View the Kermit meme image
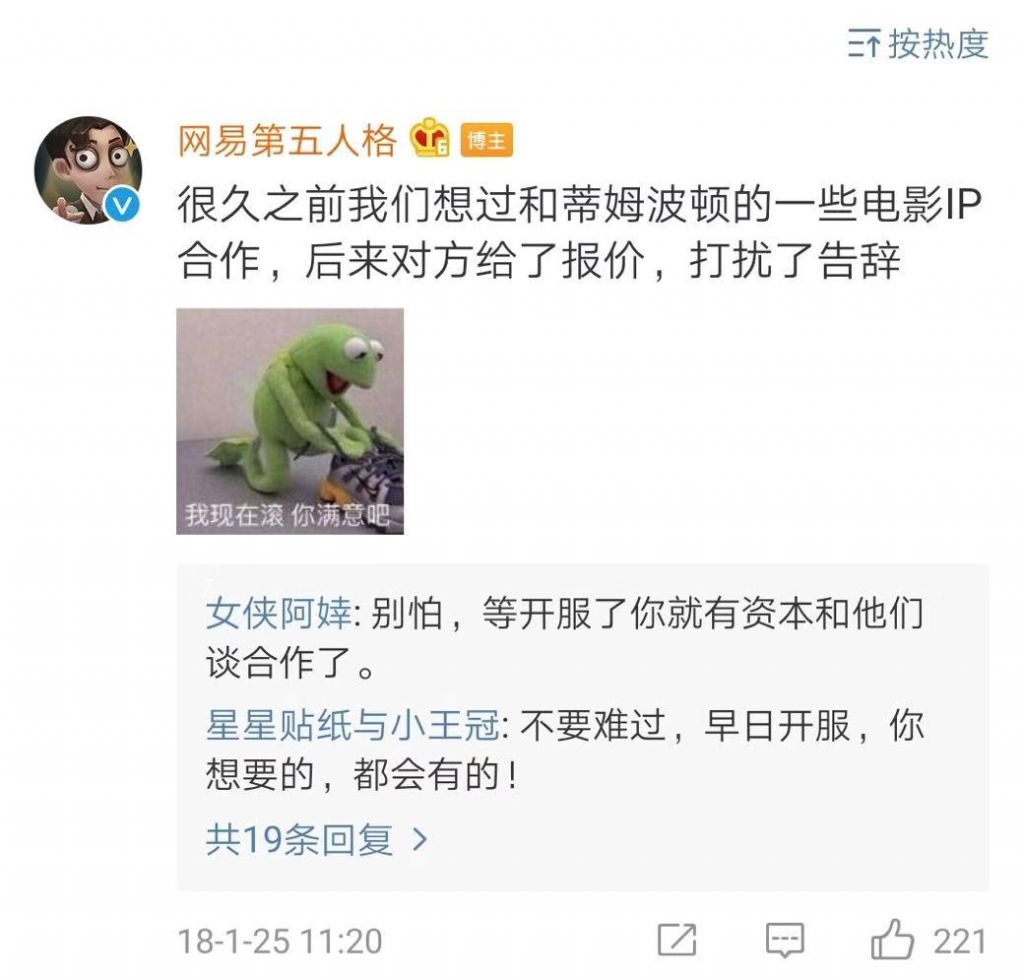1024x980 pixels. pyautogui.click(x=290, y=421)
